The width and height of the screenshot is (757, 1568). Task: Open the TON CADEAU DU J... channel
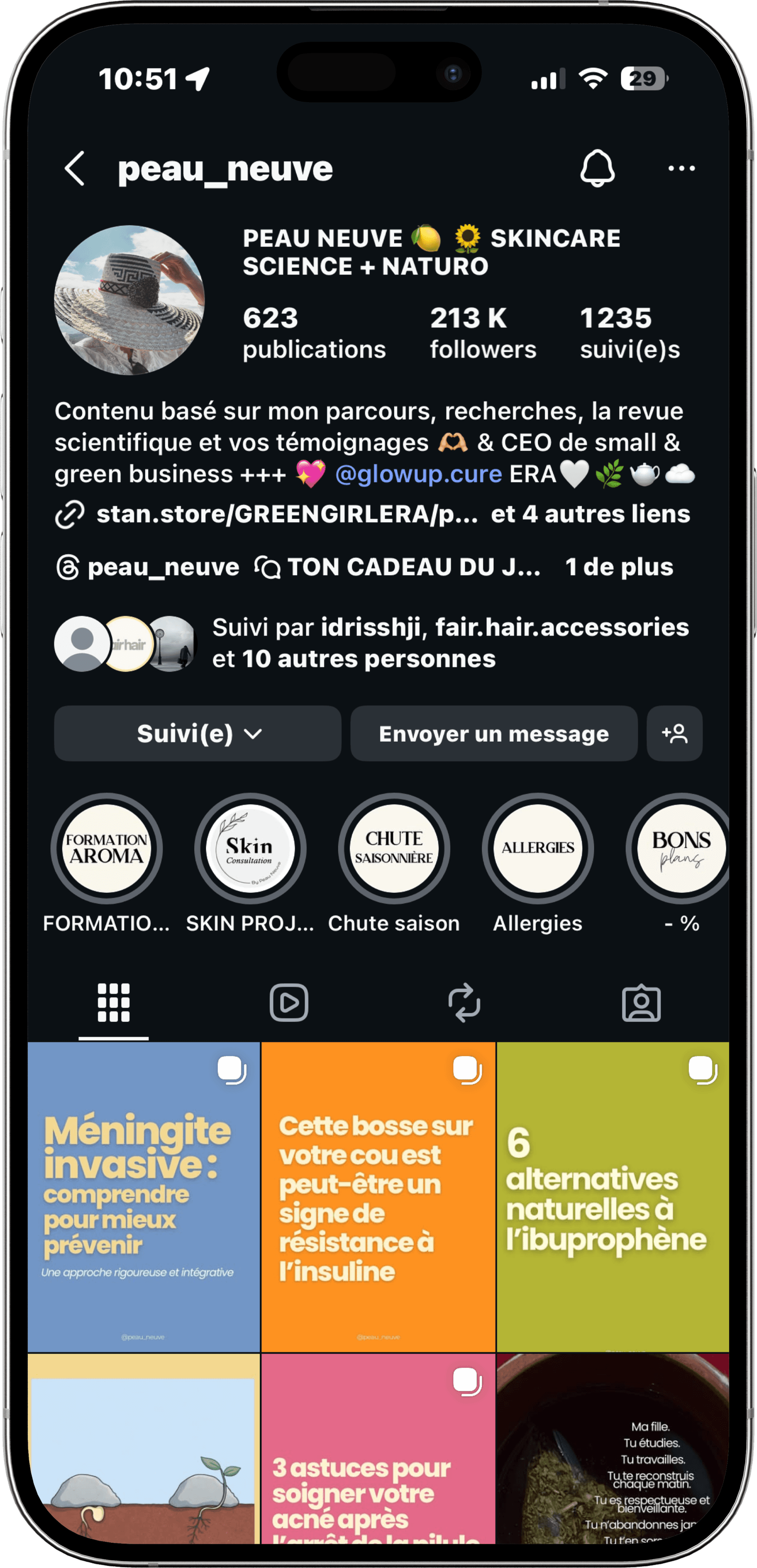(x=399, y=567)
